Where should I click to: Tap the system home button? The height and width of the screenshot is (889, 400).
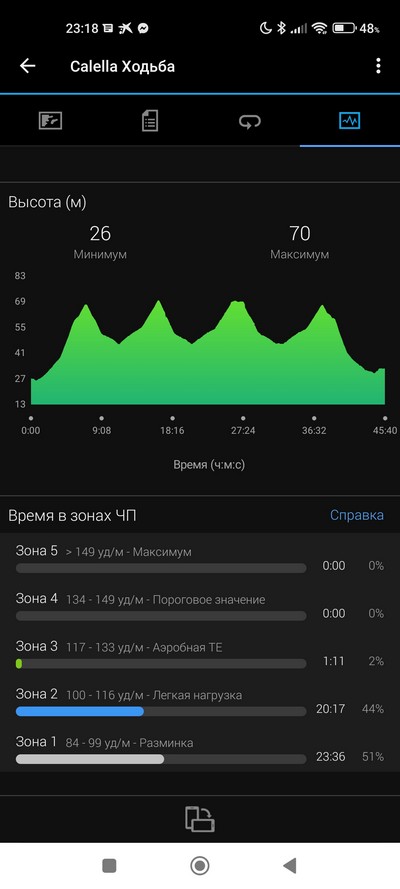pos(199,866)
